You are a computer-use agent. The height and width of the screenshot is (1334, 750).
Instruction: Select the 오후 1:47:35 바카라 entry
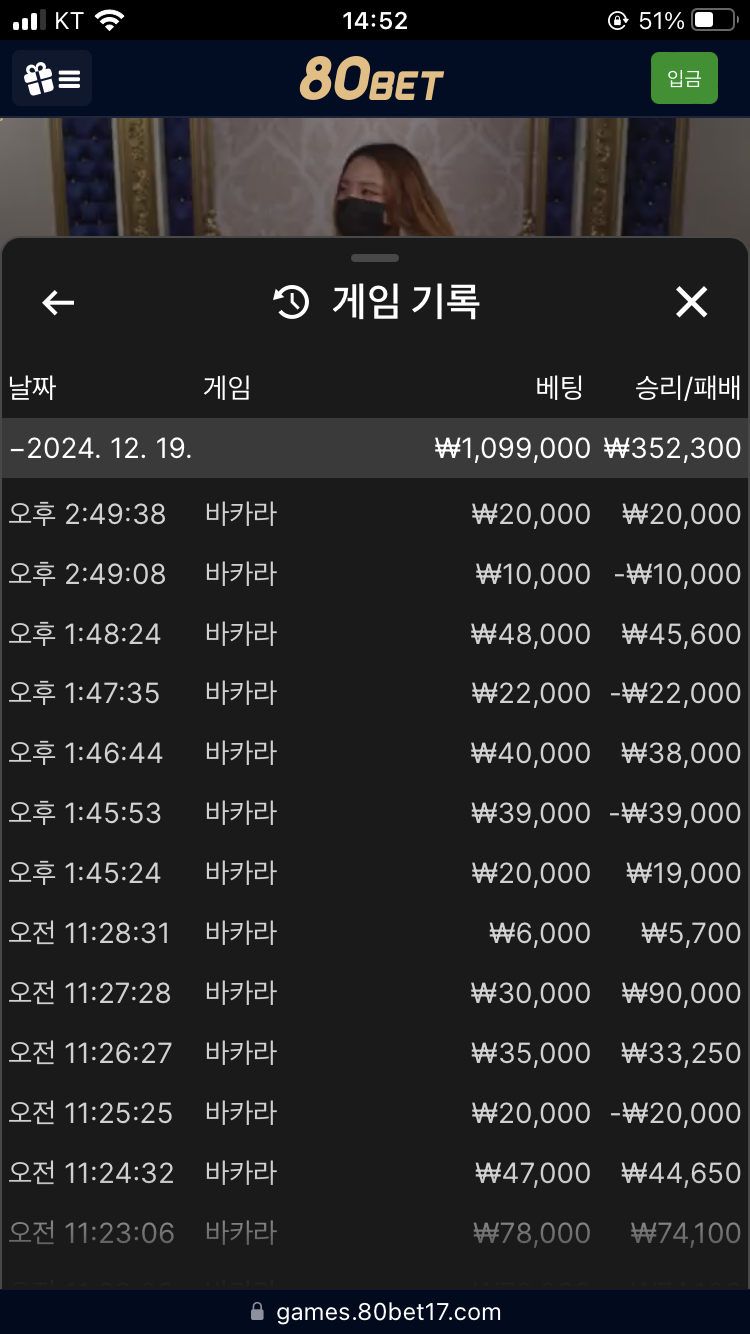pos(375,693)
